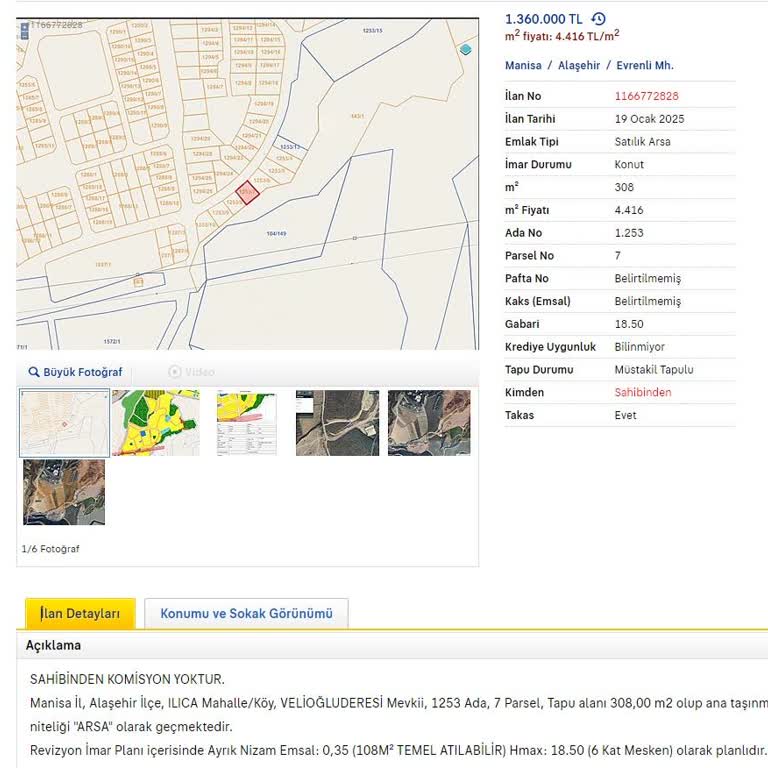The width and height of the screenshot is (768, 768).
Task: Switch to the İlan Detayları tab
Action: (80, 613)
